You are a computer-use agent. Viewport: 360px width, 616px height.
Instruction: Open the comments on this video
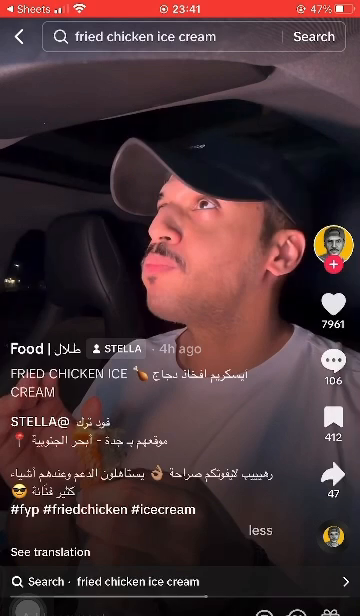(333, 361)
